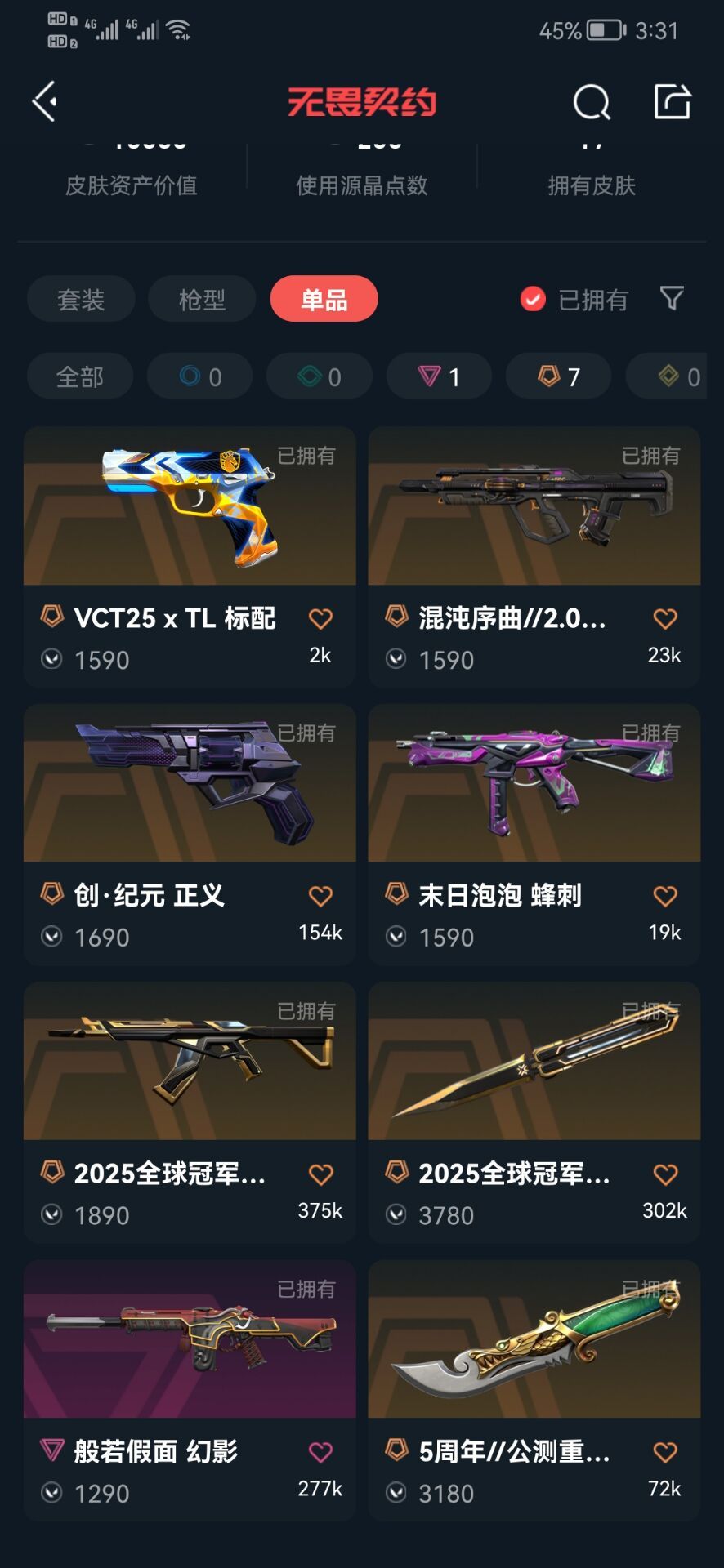
Task: Go back using the top-left arrow
Action: 45,101
